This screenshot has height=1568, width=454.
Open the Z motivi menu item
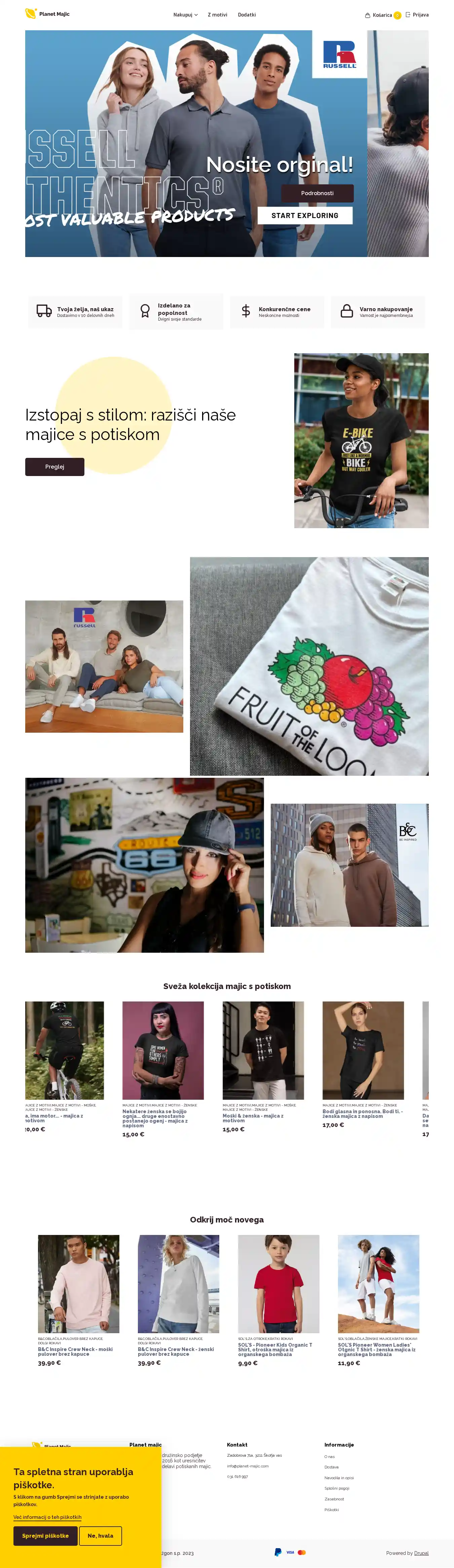click(x=217, y=14)
